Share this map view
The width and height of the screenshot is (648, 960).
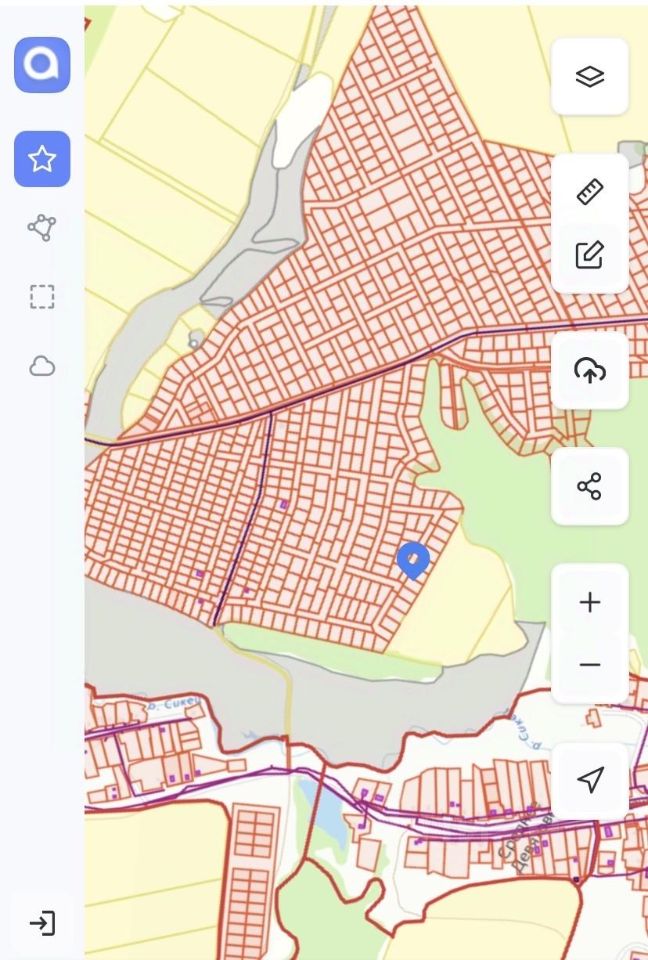tap(590, 487)
